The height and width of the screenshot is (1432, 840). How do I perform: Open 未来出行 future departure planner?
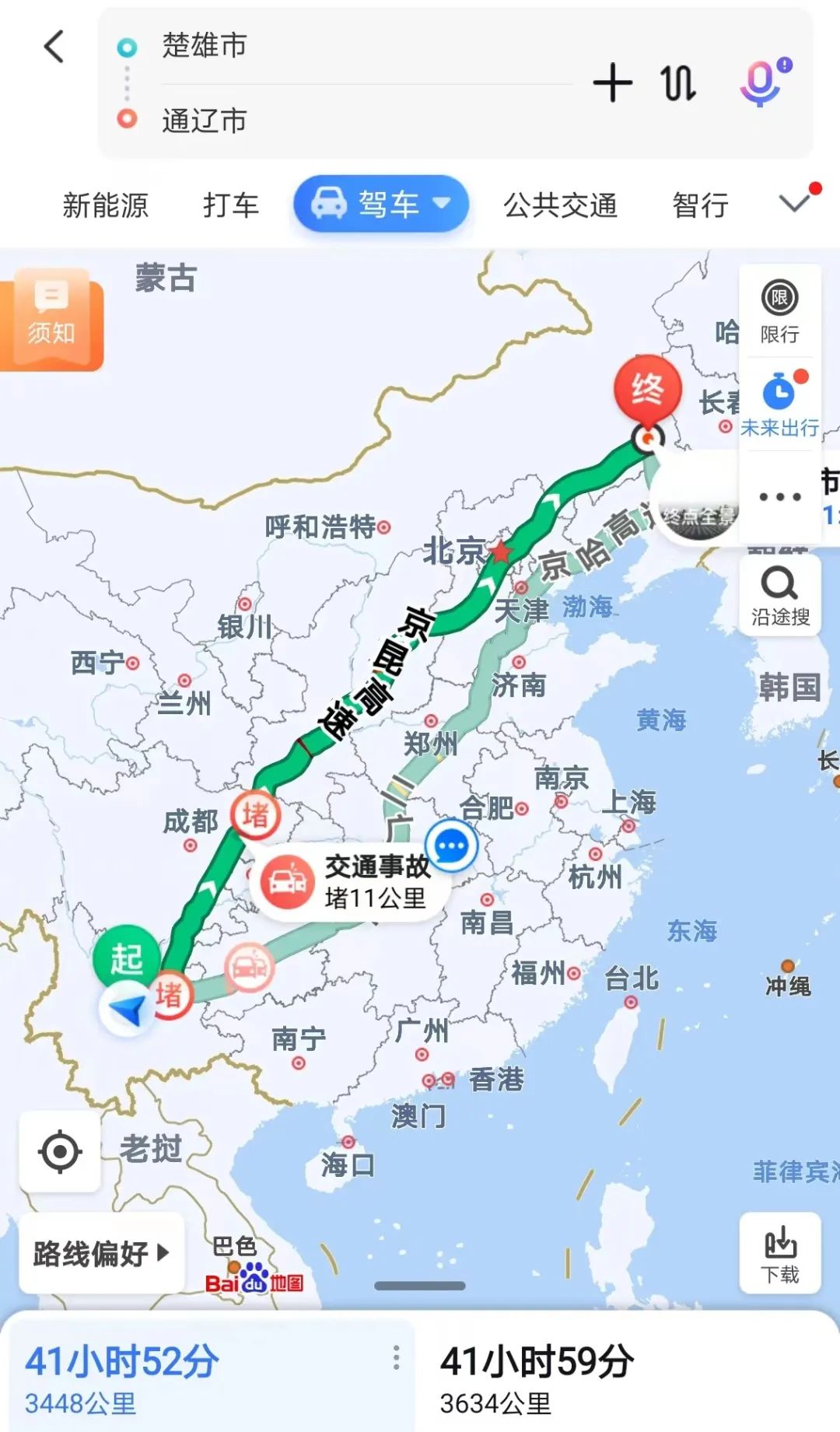pyautogui.click(x=779, y=404)
